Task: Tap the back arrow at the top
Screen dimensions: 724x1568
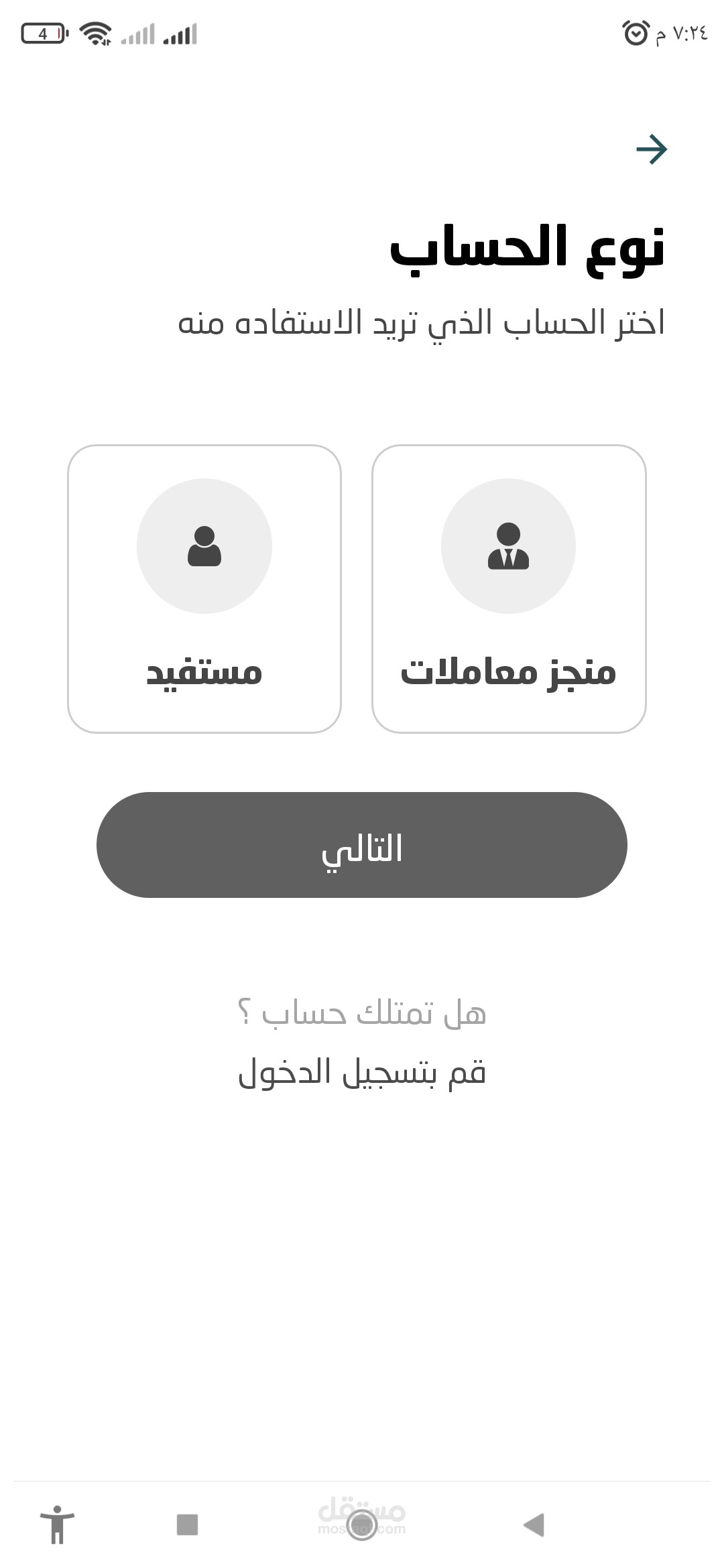Action: tap(652, 149)
